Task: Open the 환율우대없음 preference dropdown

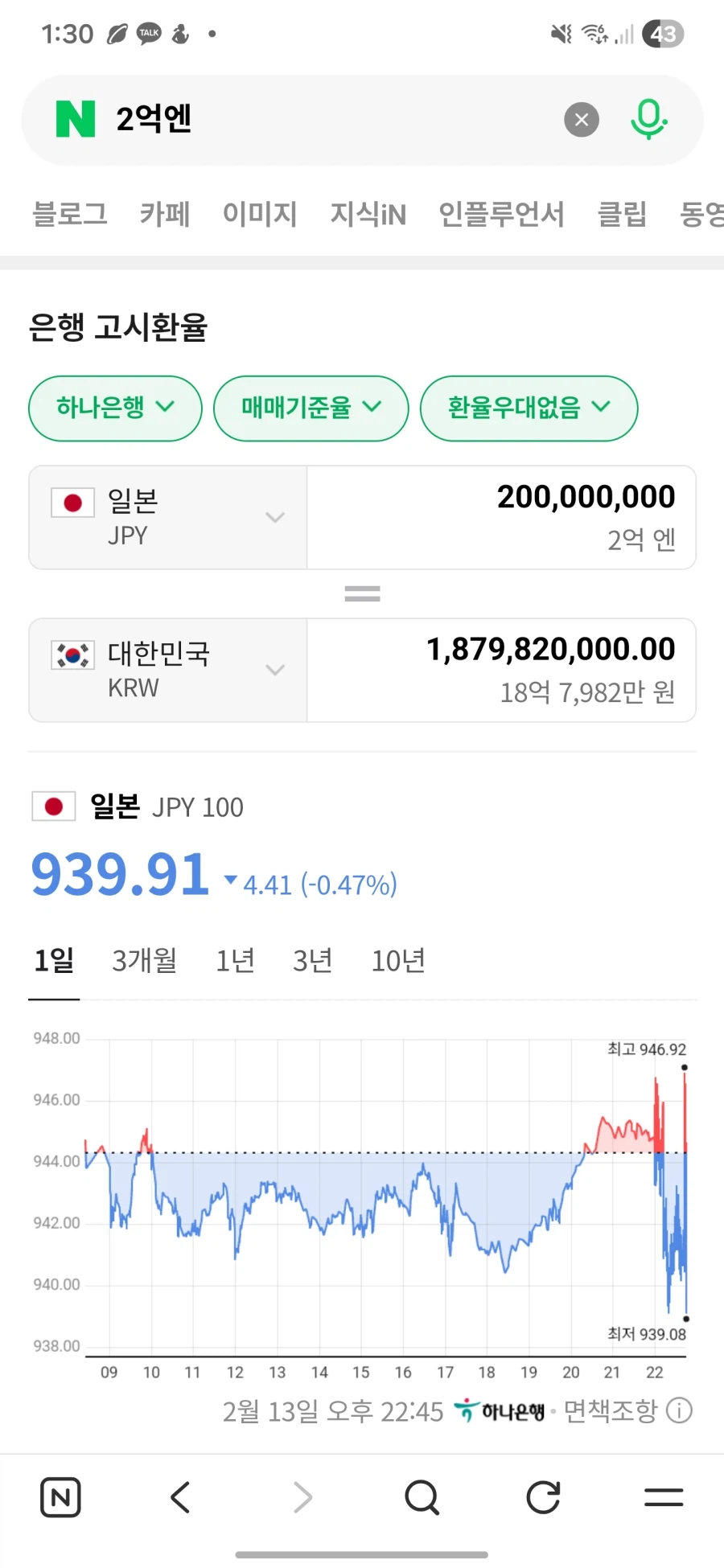Action: click(x=528, y=408)
